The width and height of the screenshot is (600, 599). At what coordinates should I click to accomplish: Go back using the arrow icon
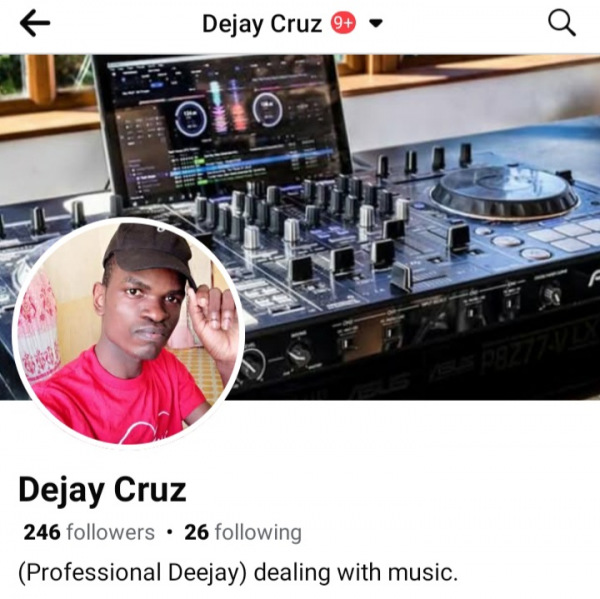click(x=35, y=23)
